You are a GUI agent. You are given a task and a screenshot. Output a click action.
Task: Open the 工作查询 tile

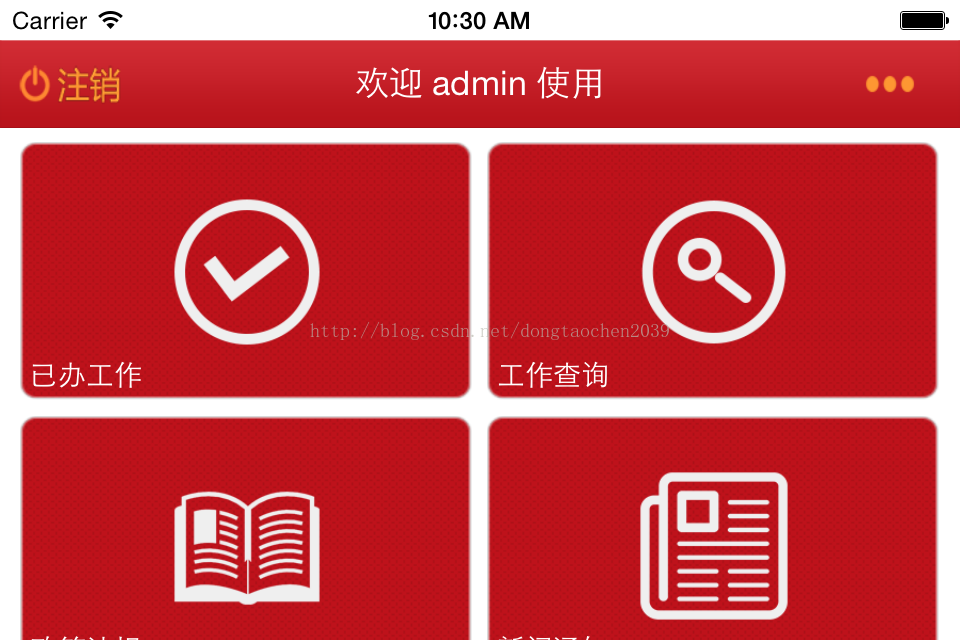tap(713, 271)
